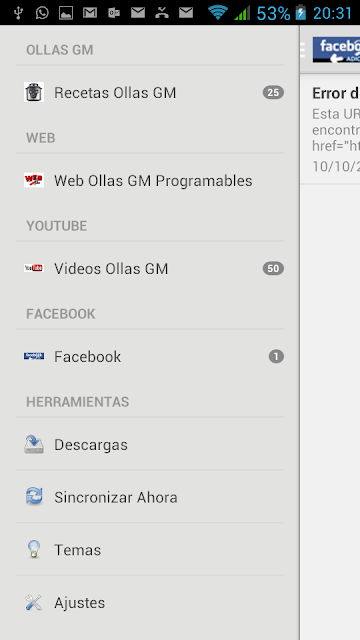Select the Facebook feed entry
Image resolution: width=360 pixels, height=640 pixels.
150,356
